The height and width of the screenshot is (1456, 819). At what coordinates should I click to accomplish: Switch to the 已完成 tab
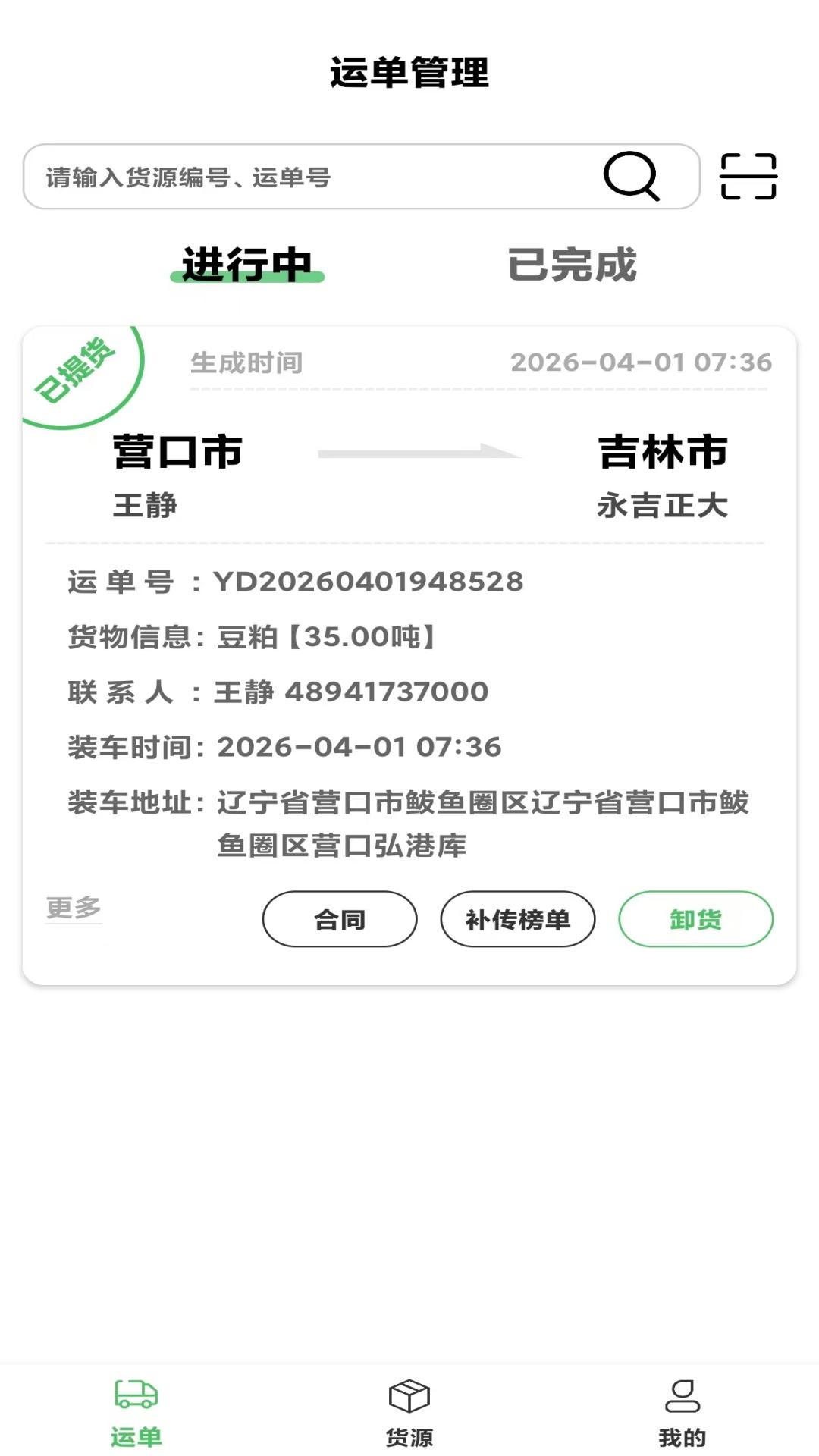point(575,264)
